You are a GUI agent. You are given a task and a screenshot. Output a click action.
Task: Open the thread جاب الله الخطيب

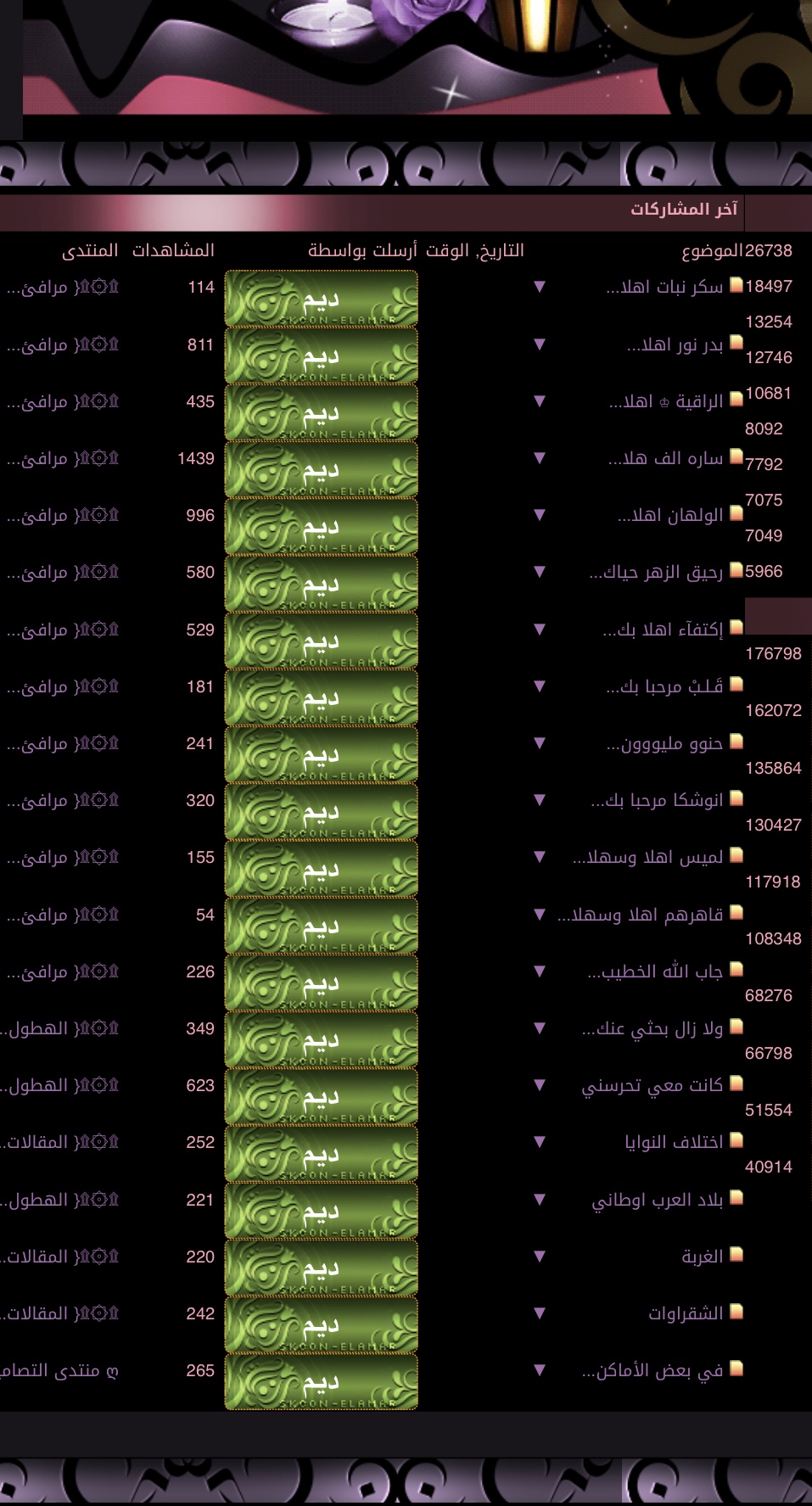(655, 971)
